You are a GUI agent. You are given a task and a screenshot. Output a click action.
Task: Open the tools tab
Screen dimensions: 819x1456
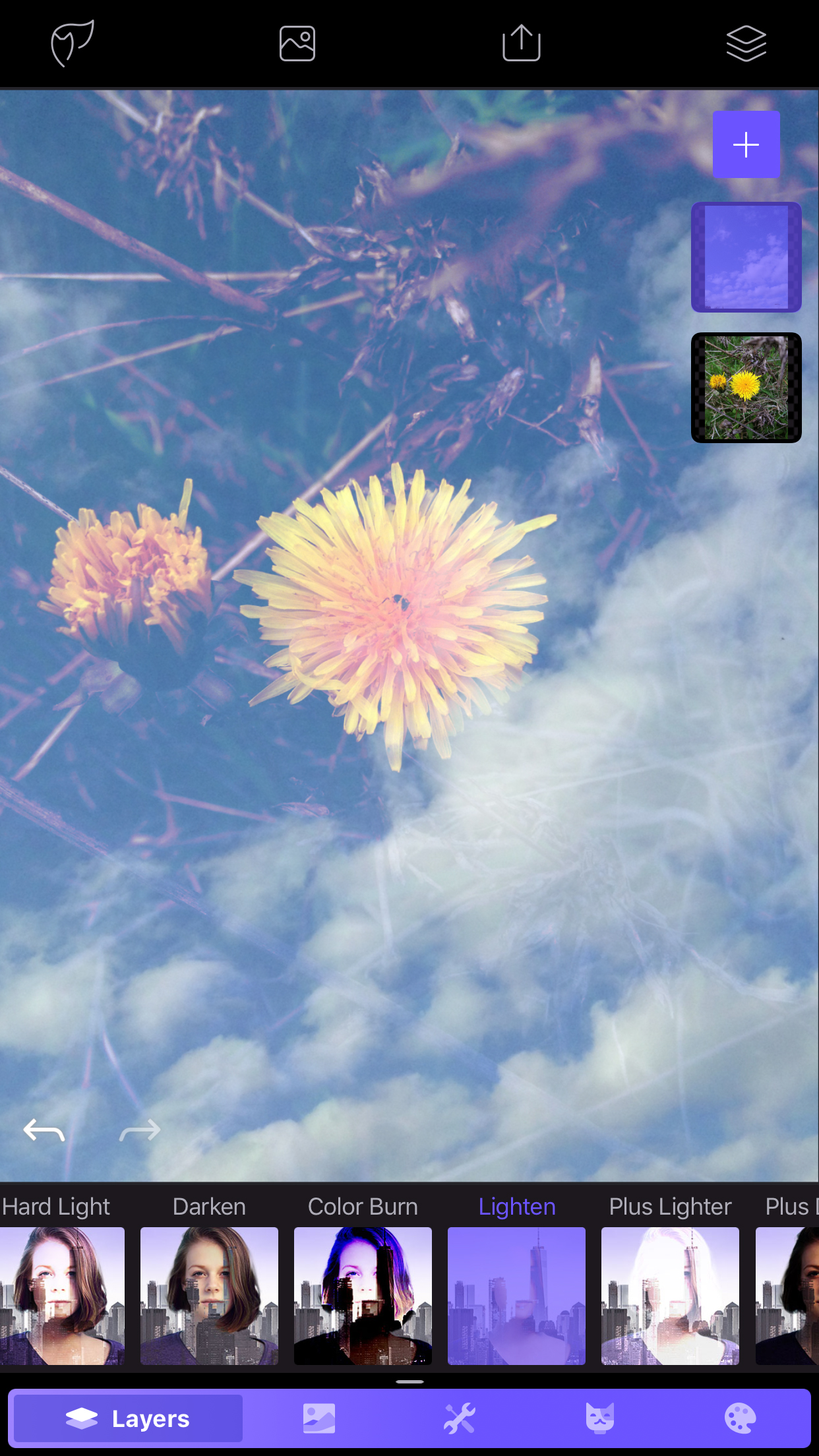click(x=460, y=1418)
